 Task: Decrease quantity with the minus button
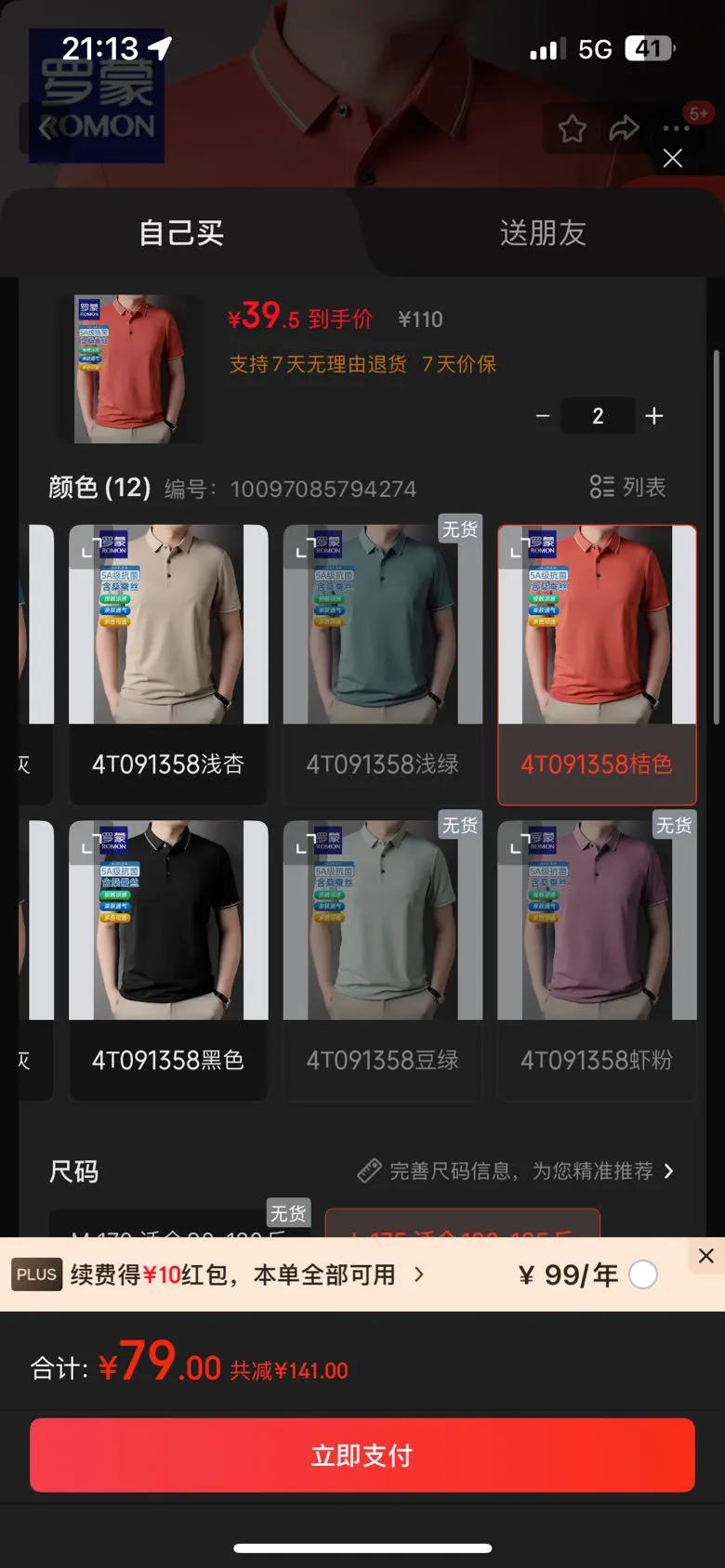[x=543, y=415]
